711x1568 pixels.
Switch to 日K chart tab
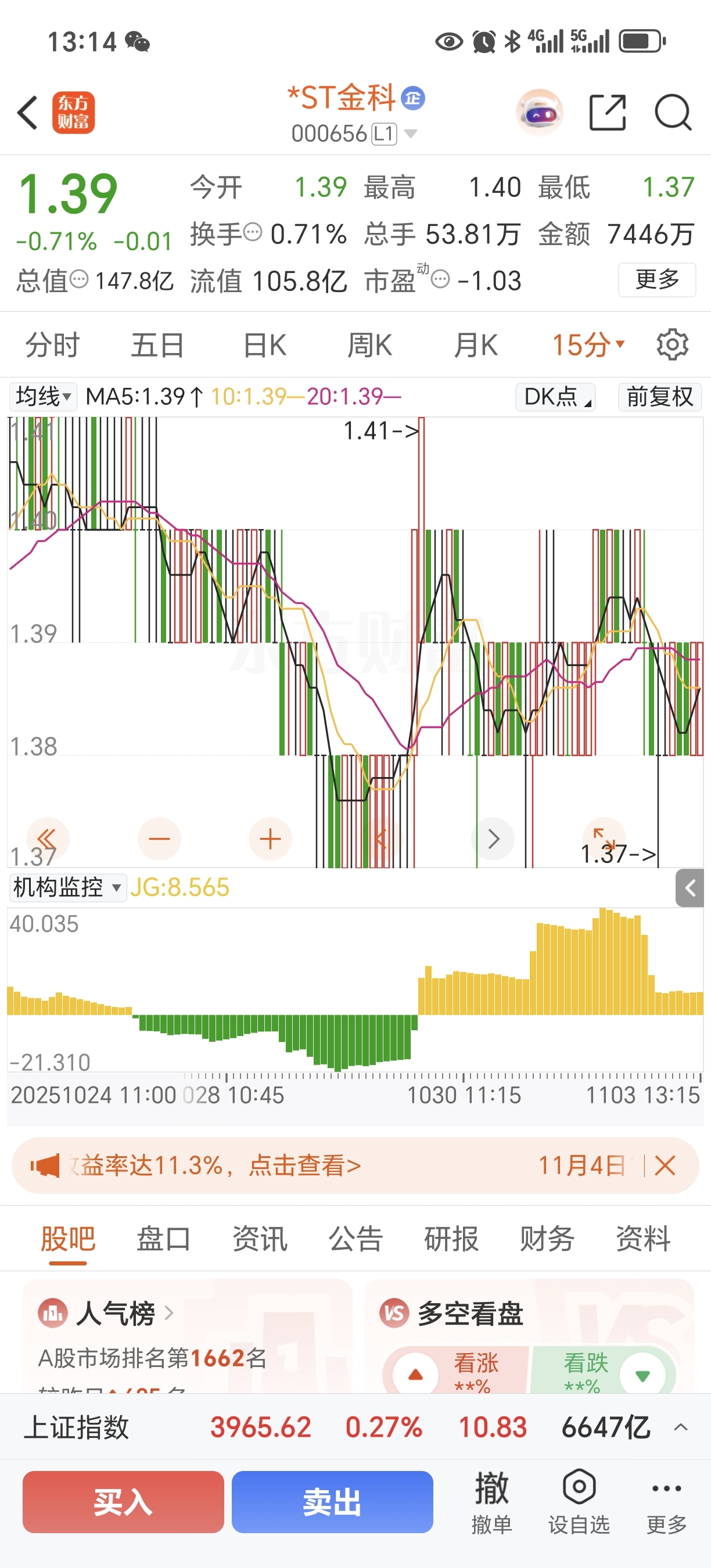[x=265, y=345]
